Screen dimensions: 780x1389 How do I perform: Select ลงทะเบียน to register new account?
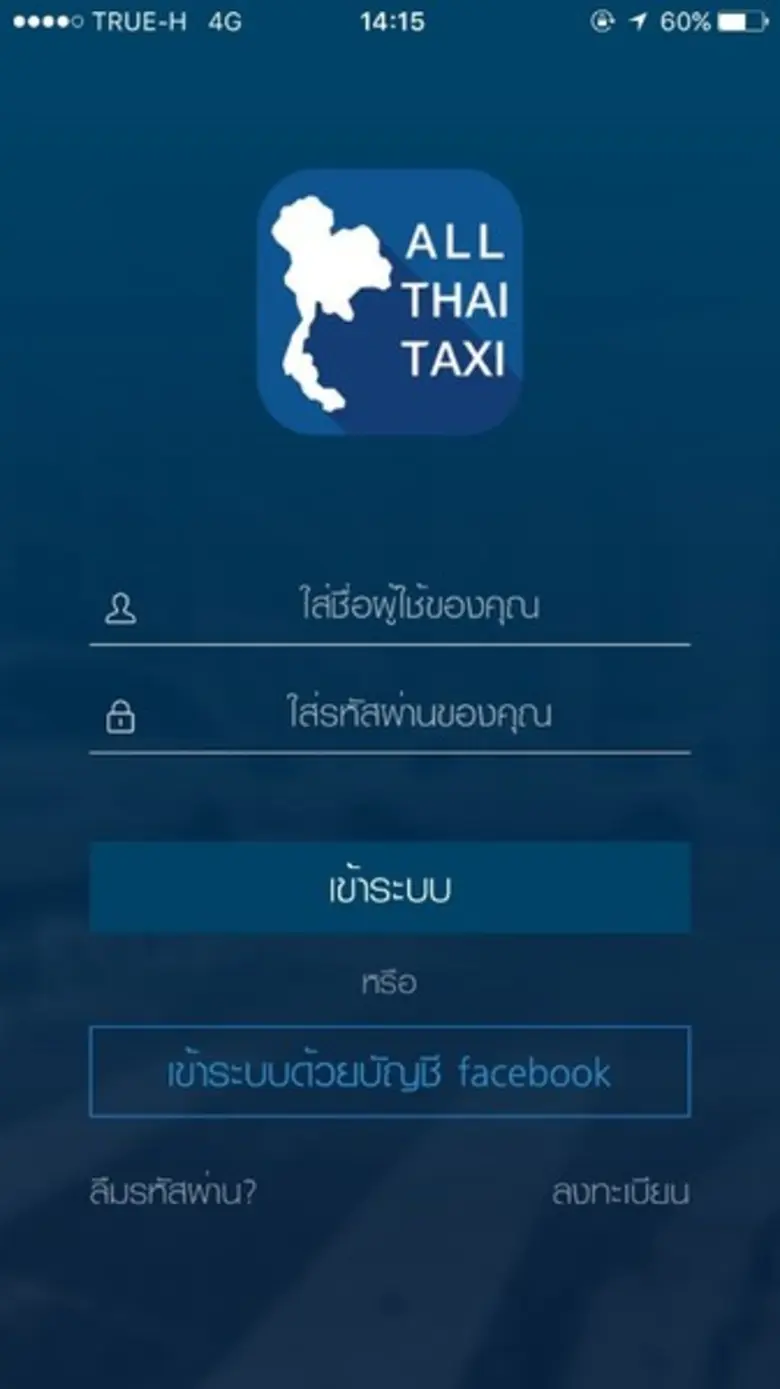point(620,1191)
